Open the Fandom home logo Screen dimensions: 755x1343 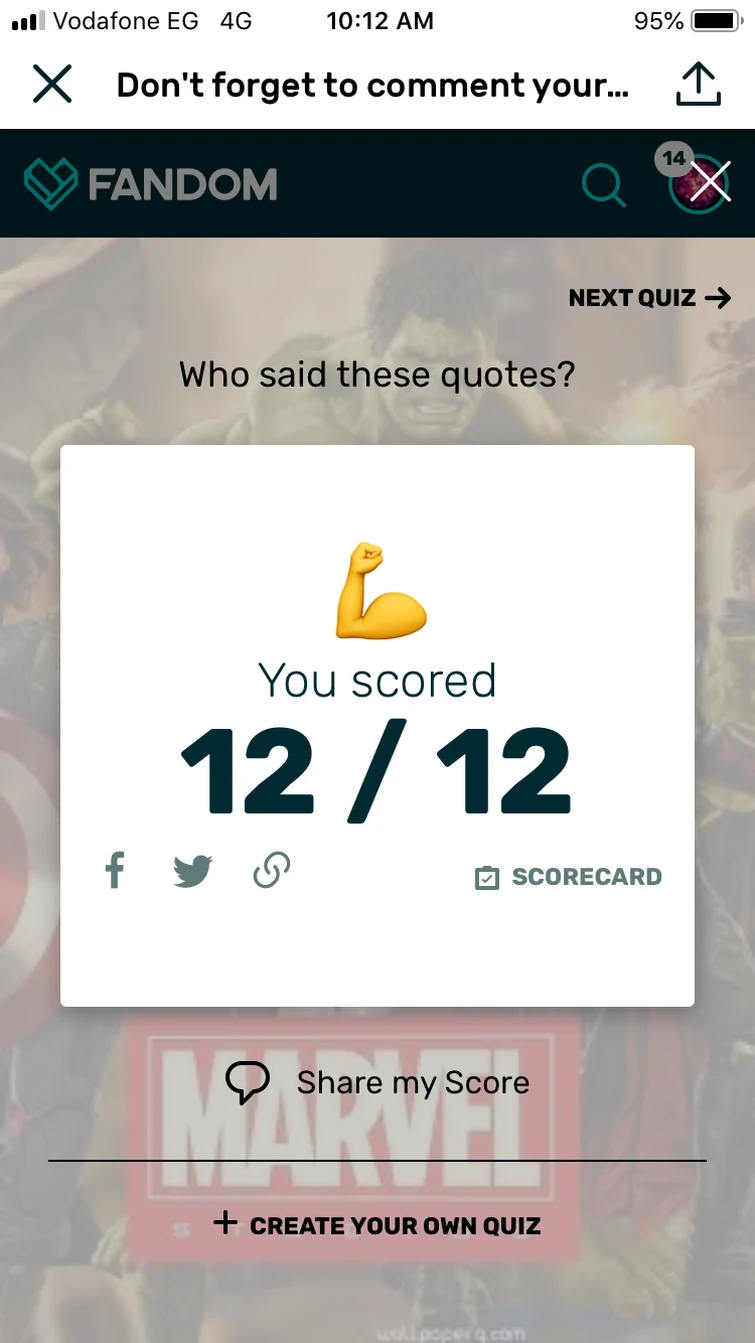[151, 184]
